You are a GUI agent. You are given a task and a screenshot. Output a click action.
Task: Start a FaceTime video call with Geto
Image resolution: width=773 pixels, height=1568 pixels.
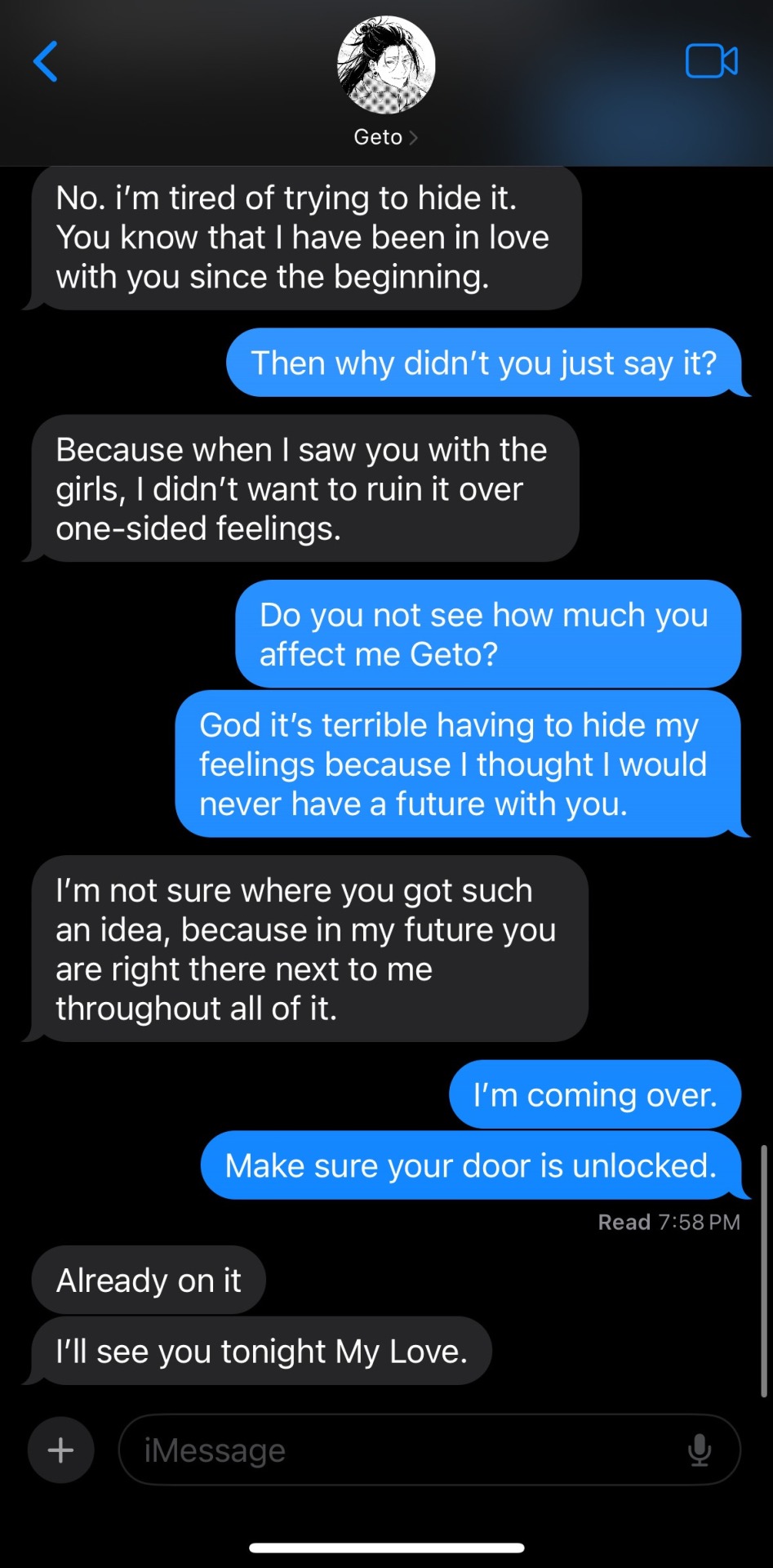711,61
